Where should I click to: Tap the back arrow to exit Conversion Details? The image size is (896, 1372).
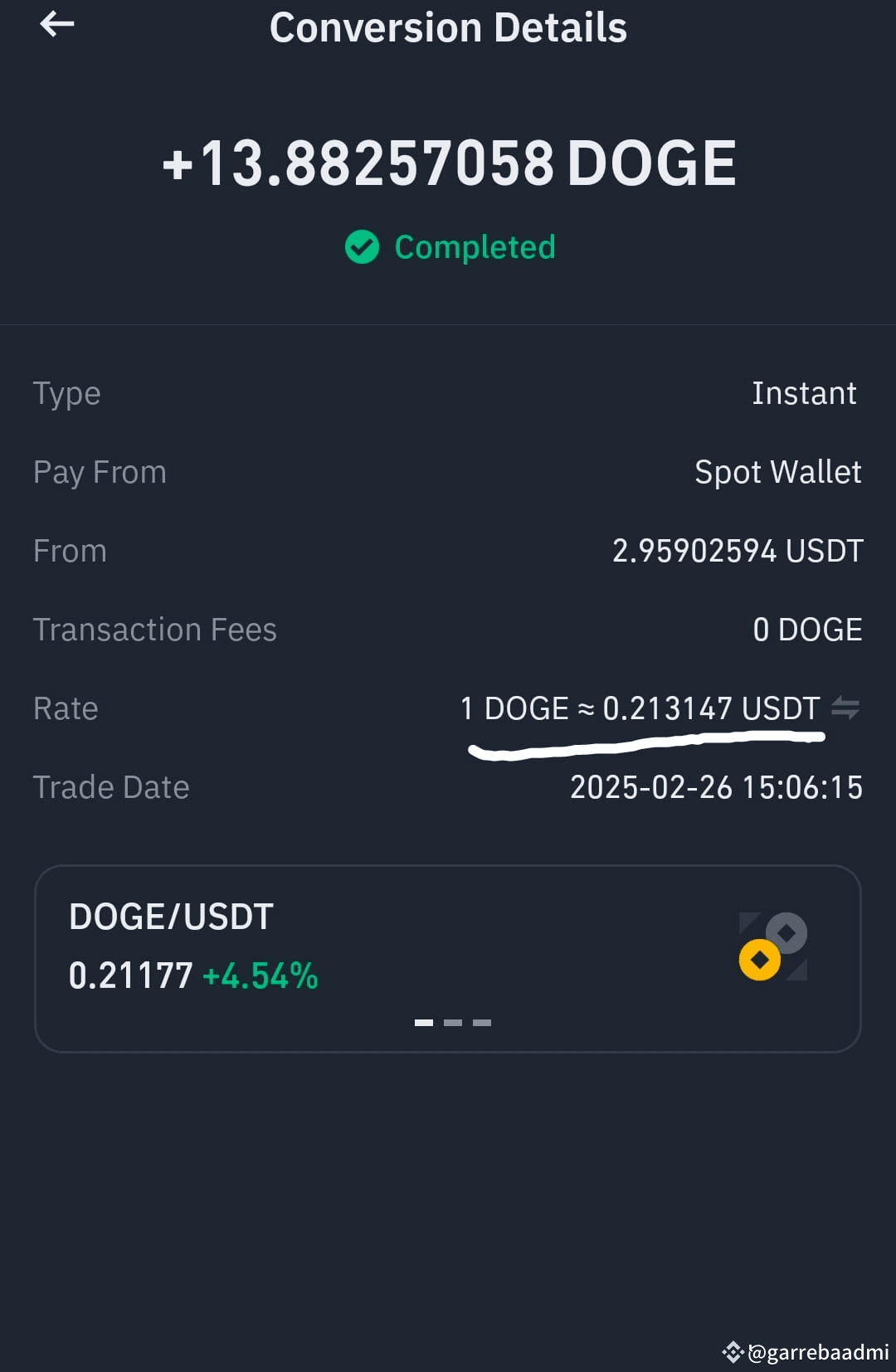point(58,25)
